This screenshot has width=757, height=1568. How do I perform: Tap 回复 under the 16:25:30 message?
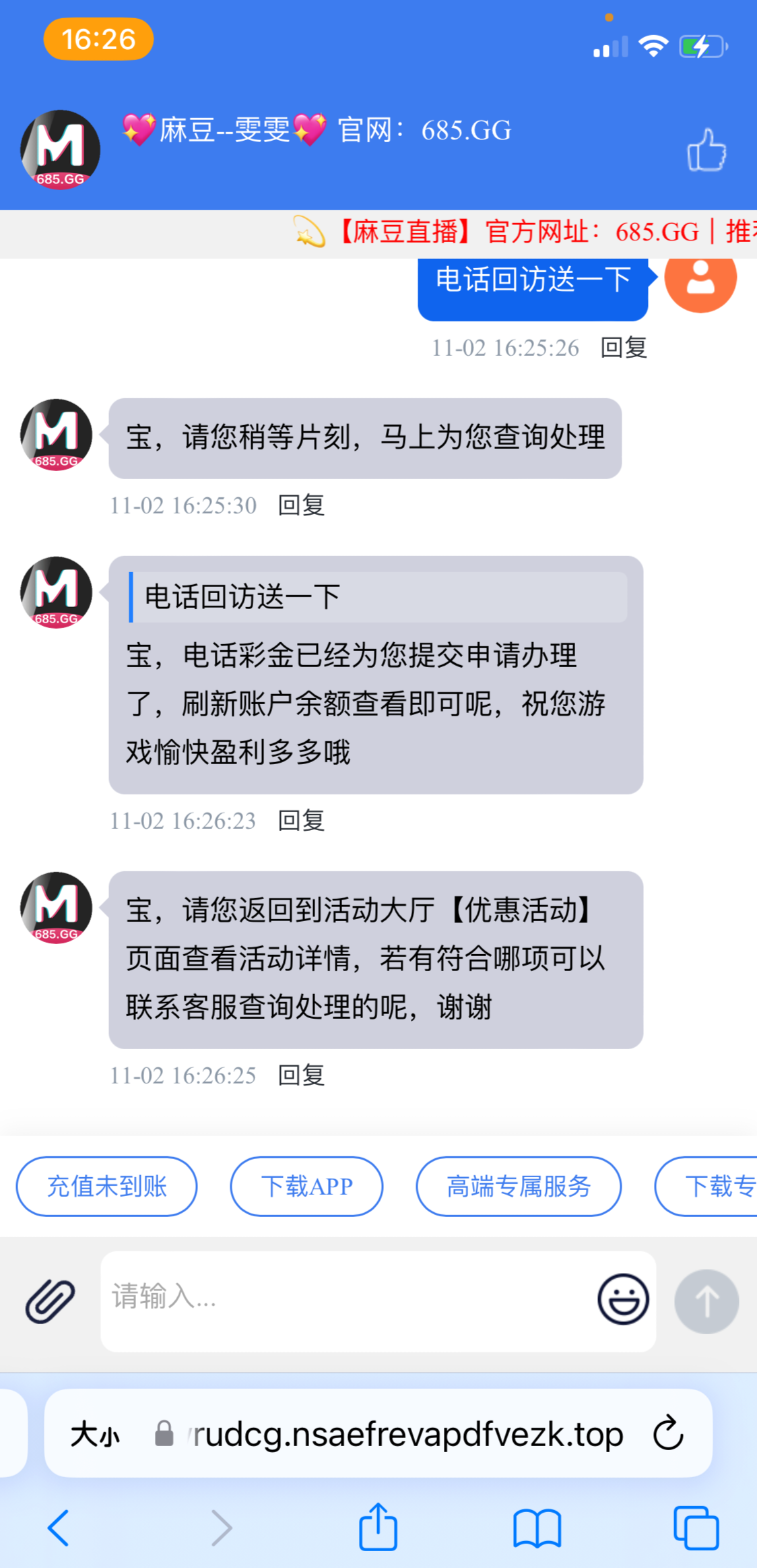point(301,505)
